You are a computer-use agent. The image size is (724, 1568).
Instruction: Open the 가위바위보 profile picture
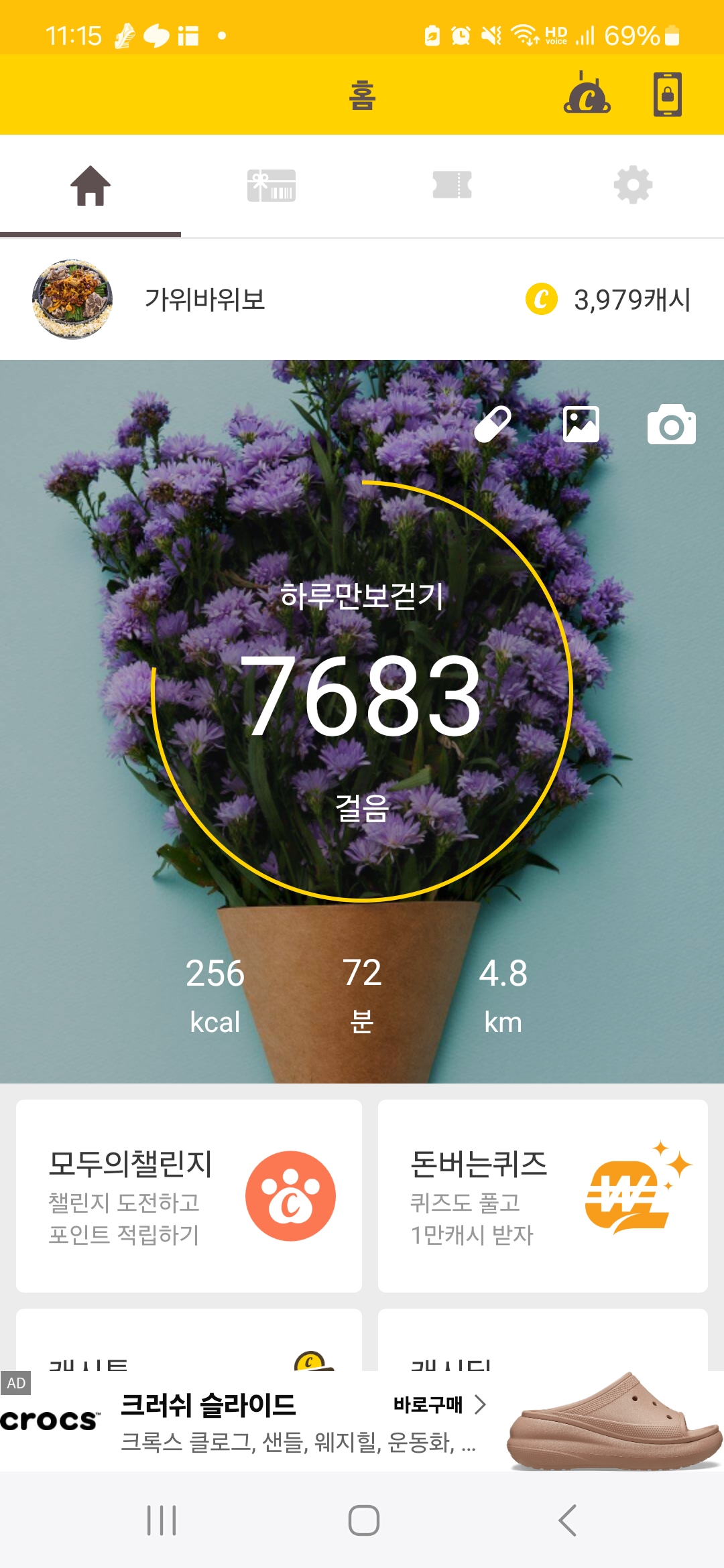[x=72, y=300]
